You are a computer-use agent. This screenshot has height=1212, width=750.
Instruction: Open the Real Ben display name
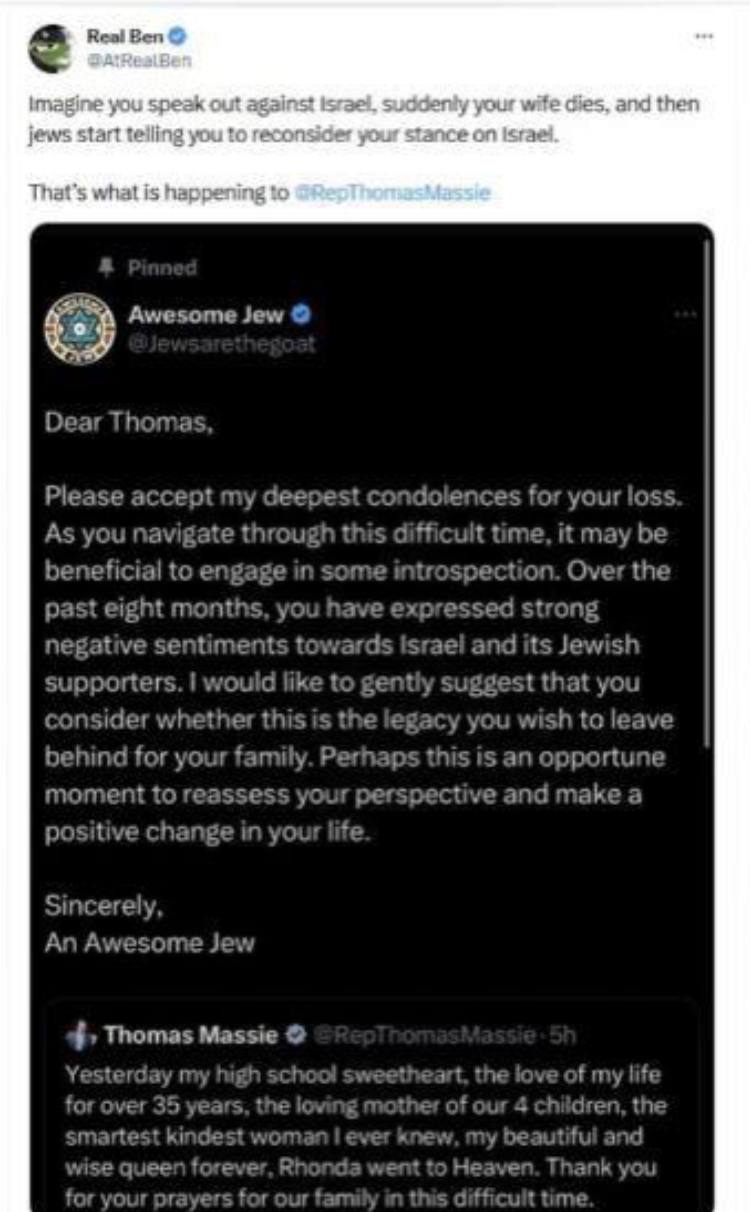(116, 37)
